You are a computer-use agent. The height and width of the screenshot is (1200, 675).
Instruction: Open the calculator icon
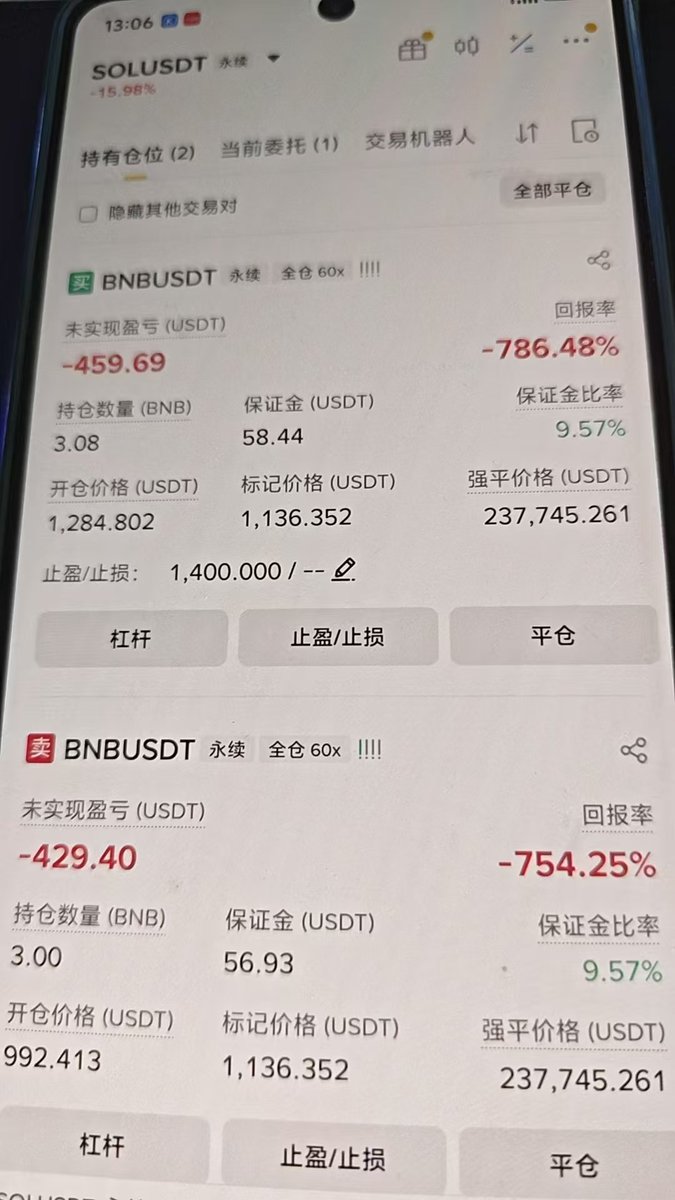click(521, 43)
